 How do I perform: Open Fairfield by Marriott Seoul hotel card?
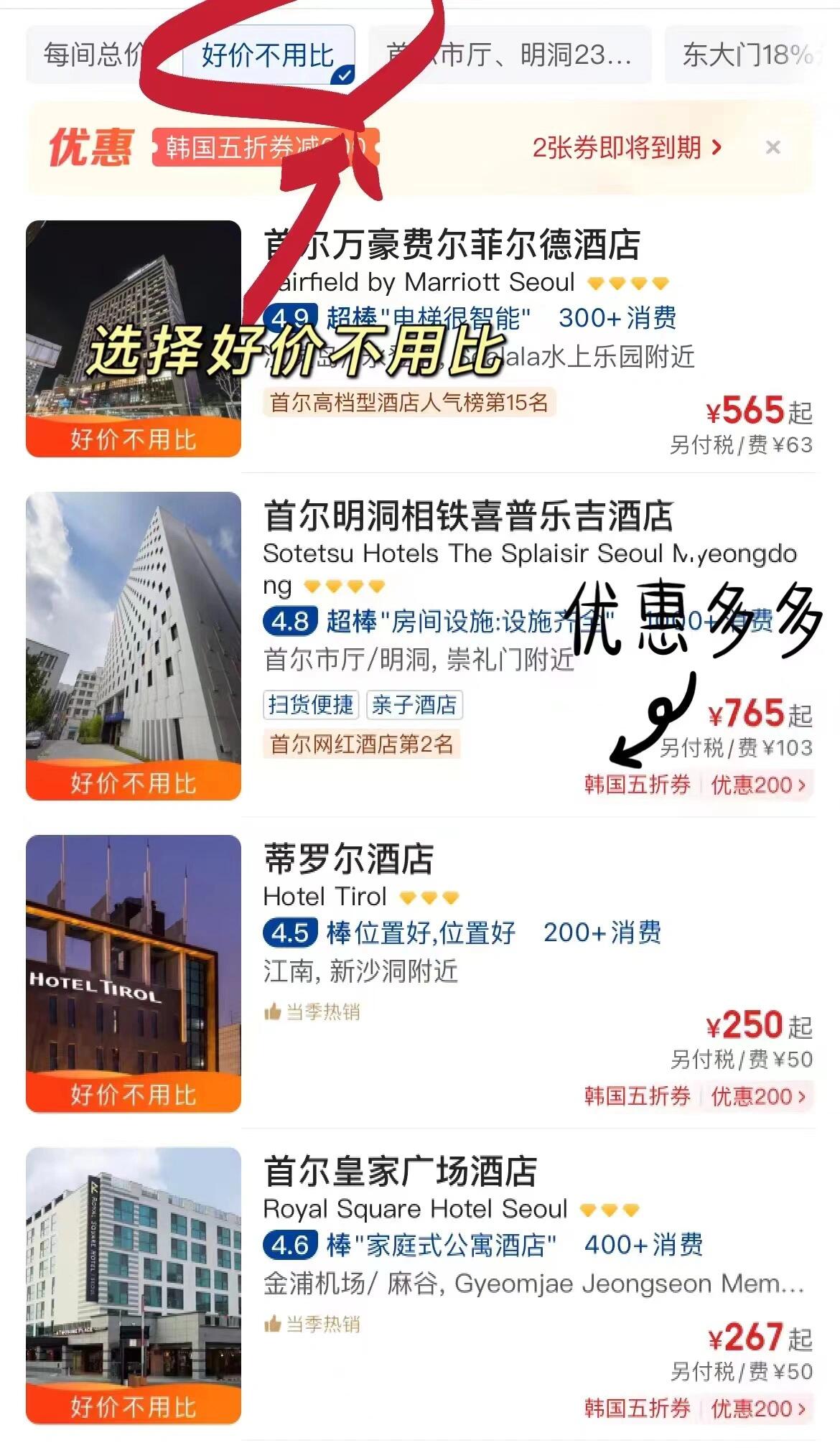point(420,339)
